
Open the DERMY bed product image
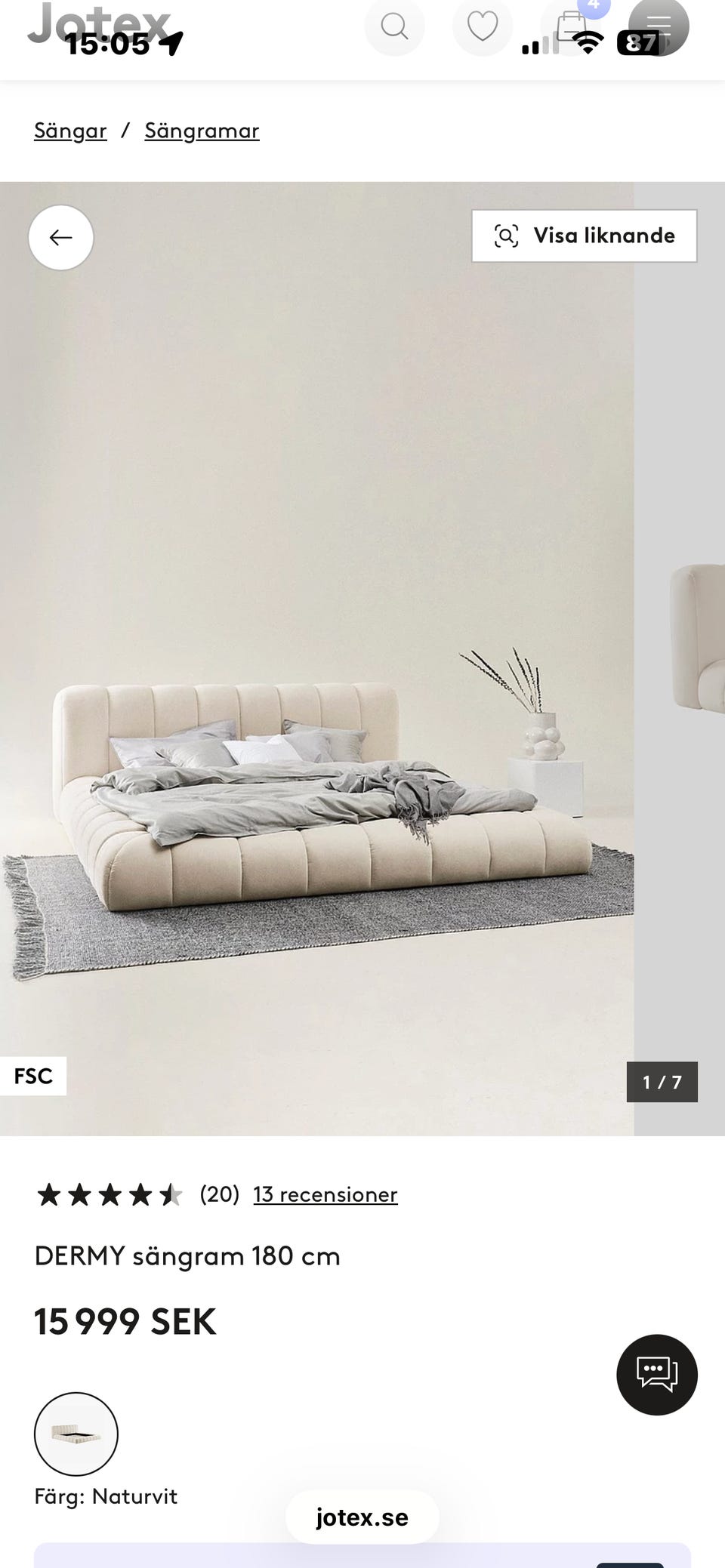tap(317, 658)
